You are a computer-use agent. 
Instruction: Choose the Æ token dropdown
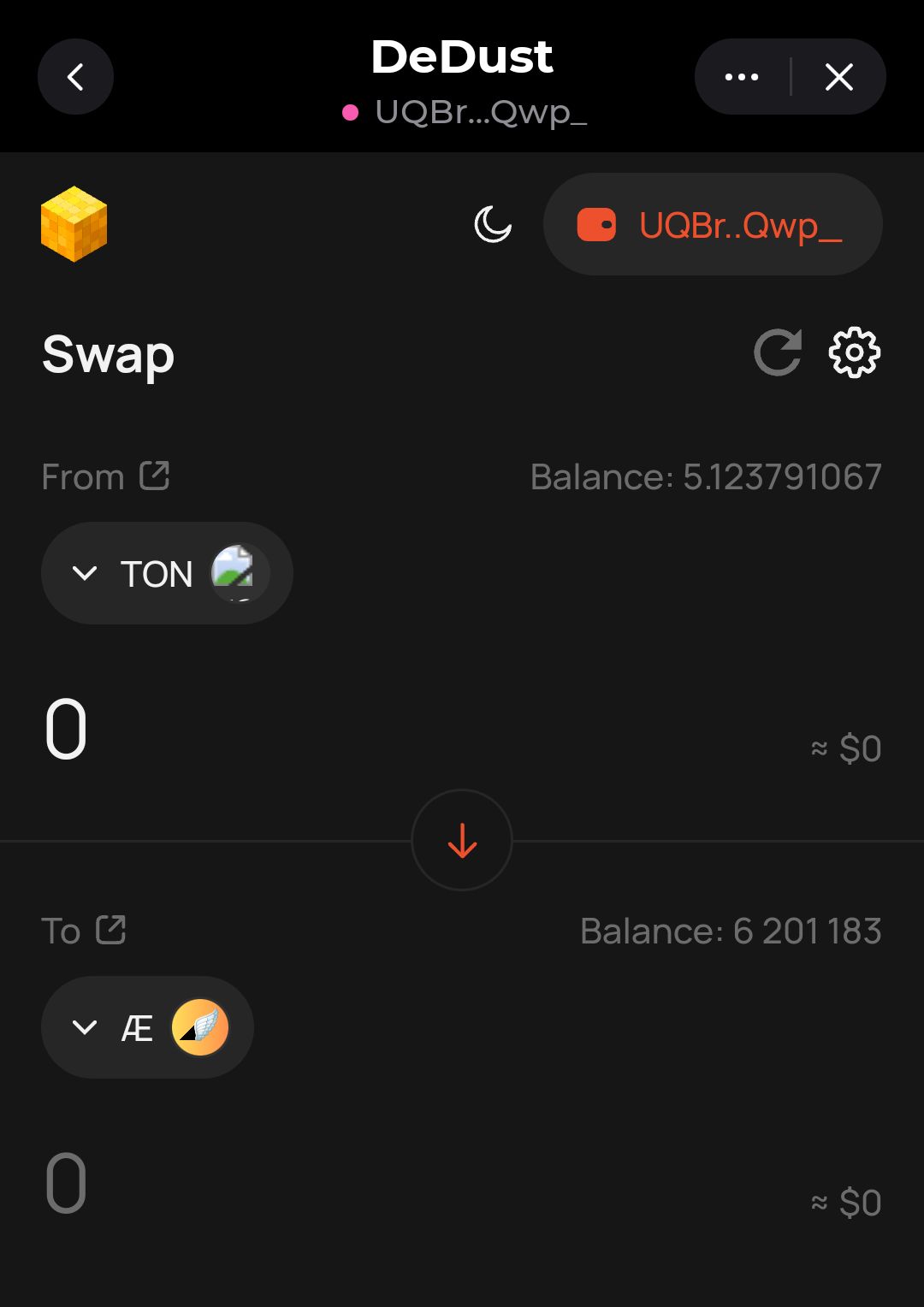point(147,1026)
